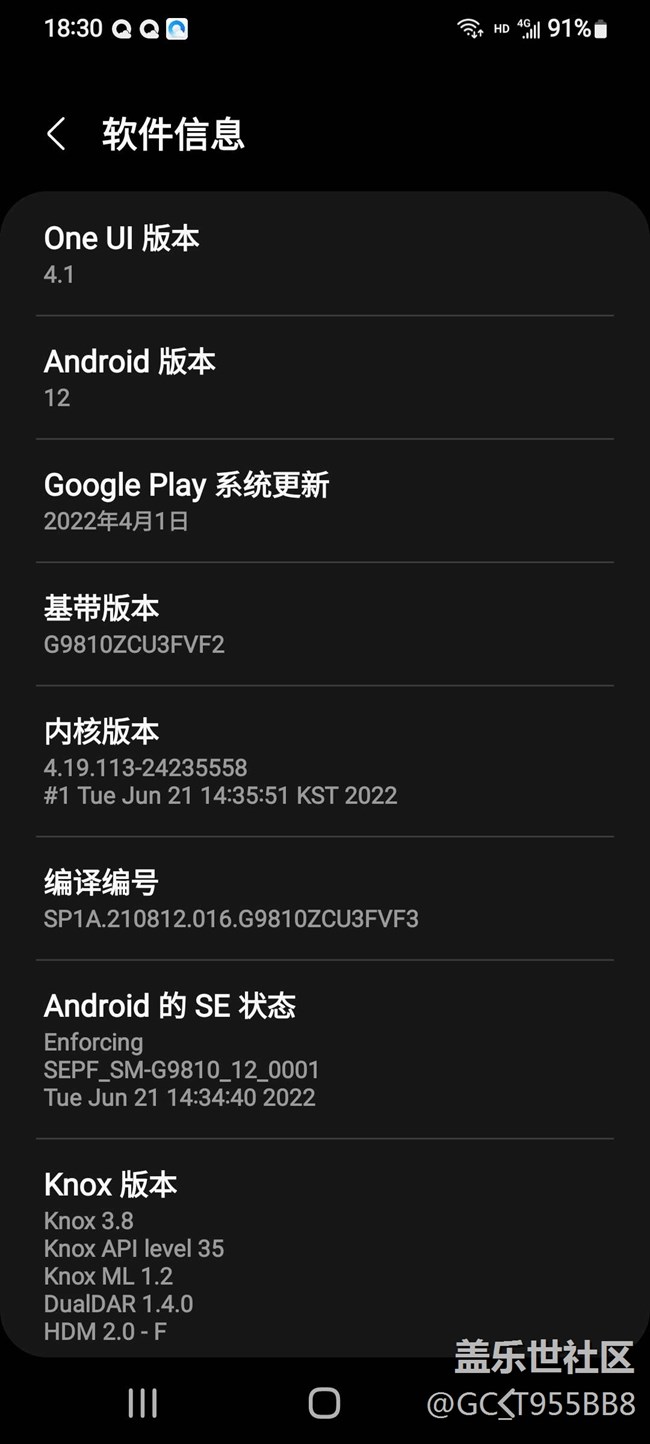Open the recent apps view
The height and width of the screenshot is (1444, 650).
(143, 1403)
